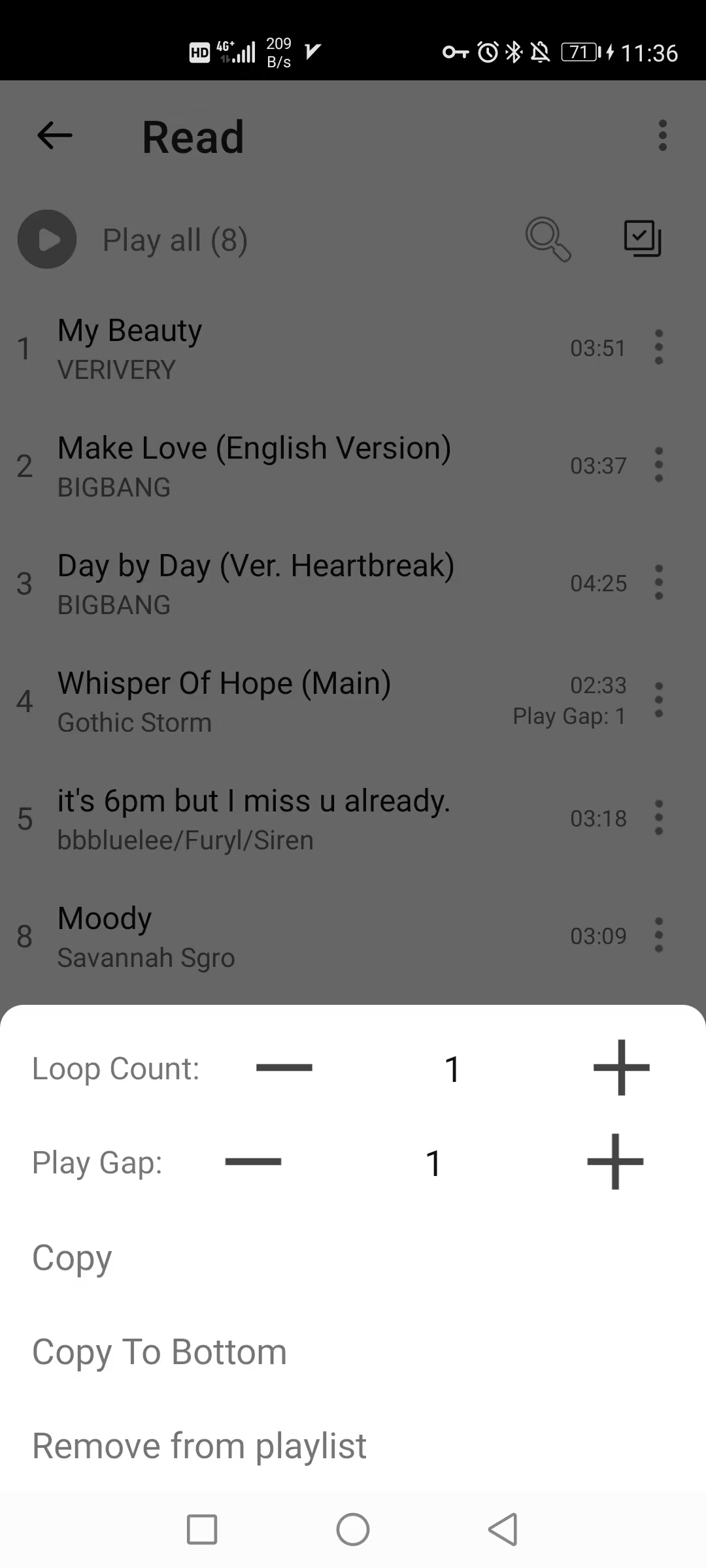Increase the Loop Count value
The width and height of the screenshot is (706, 1568).
tap(621, 1068)
